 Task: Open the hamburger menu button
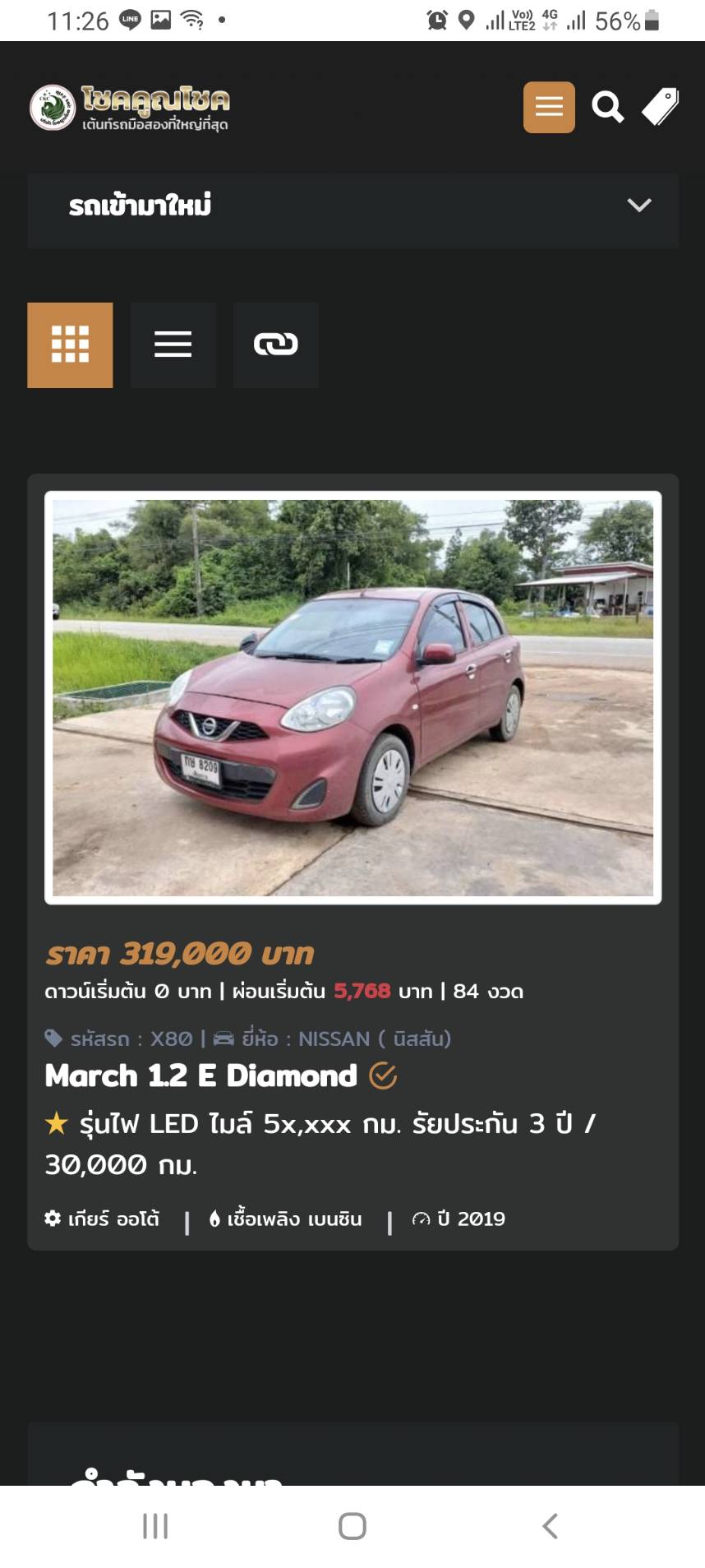pyautogui.click(x=549, y=107)
